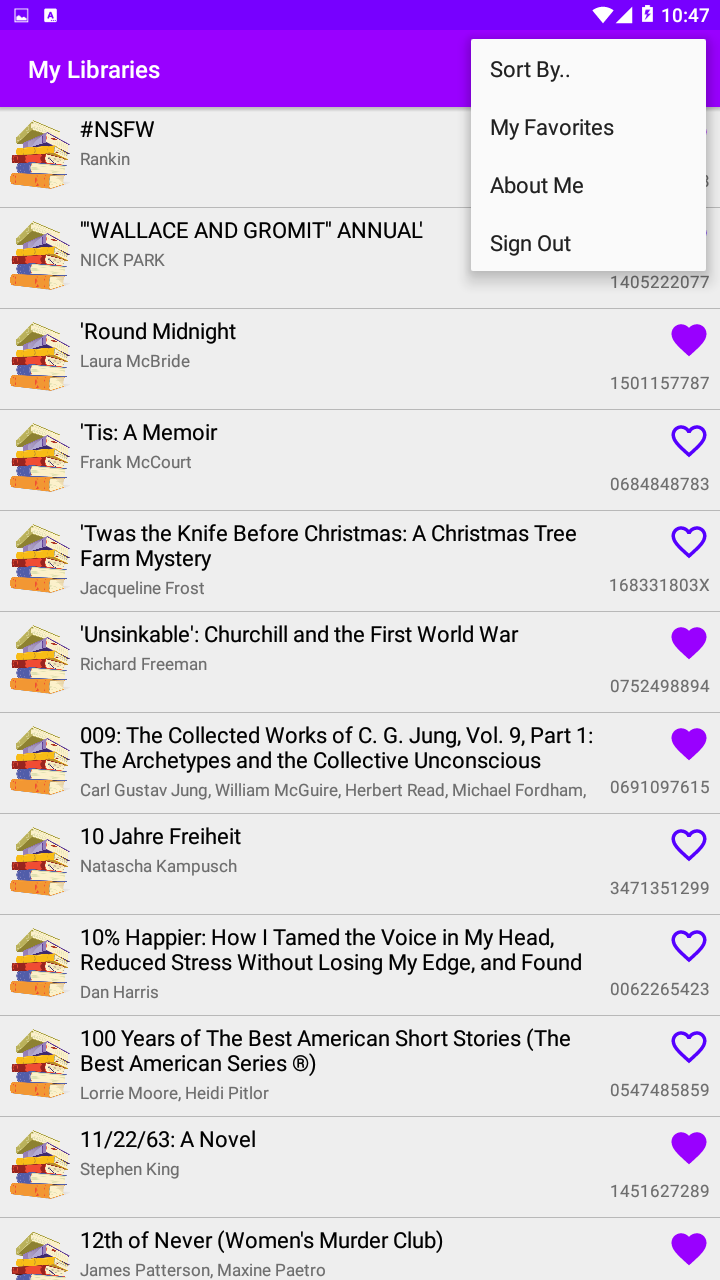Unfavorite 11/22/63: A Novel
Screen dimensions: 720x1280
point(688,1148)
